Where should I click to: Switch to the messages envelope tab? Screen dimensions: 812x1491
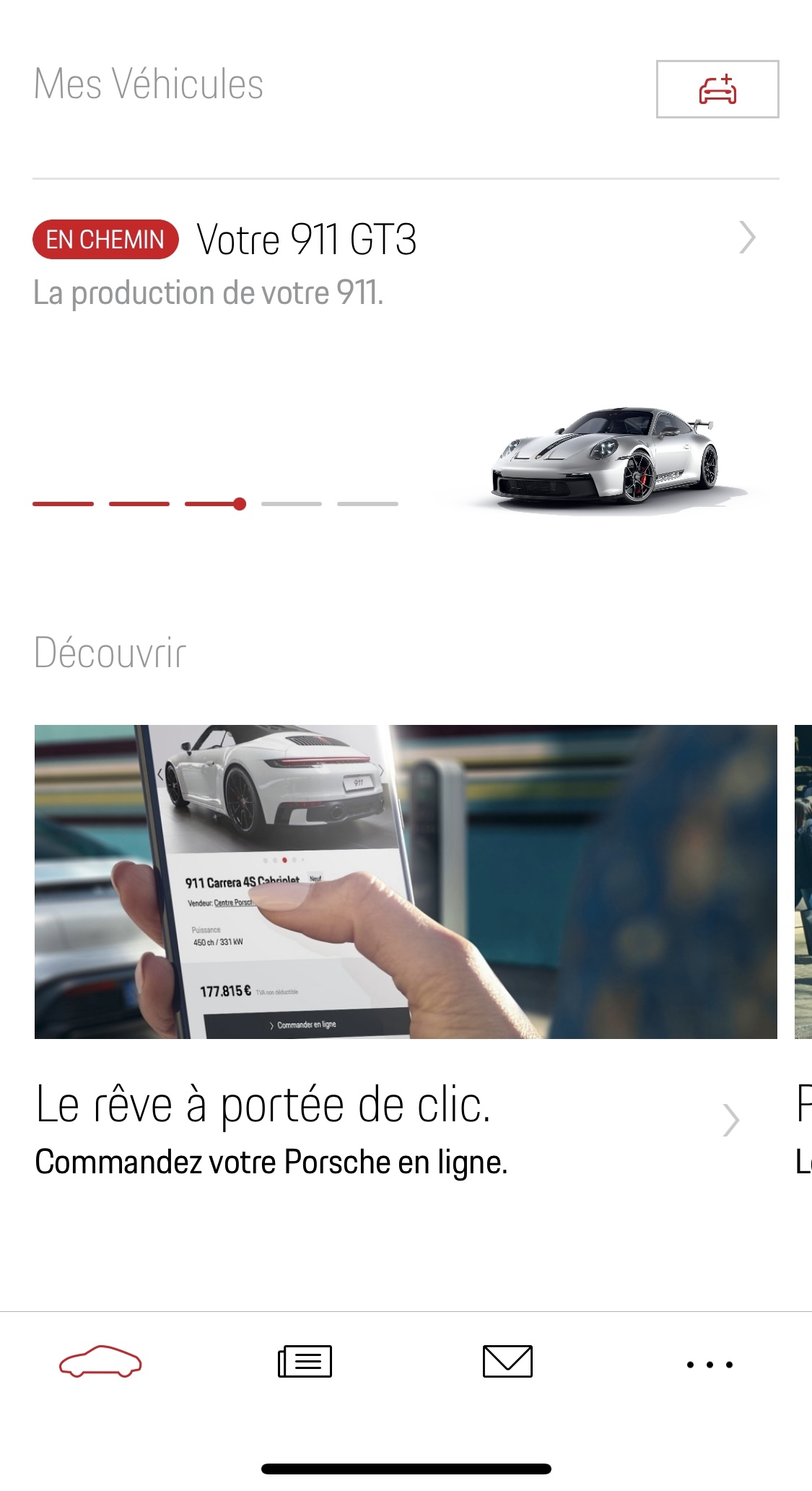pos(507,1362)
